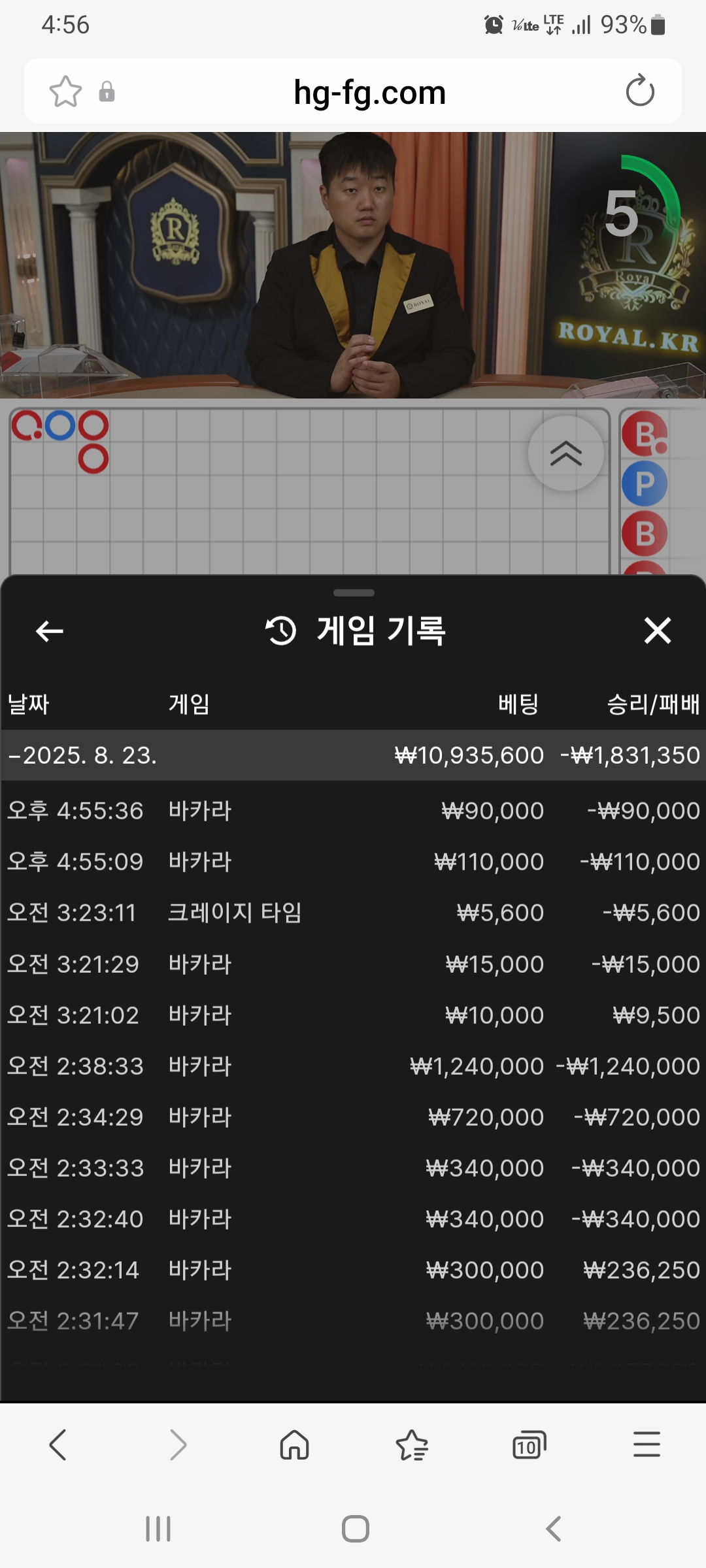706x1568 pixels.
Task: Open the 오후 4:55:36 바카라 record
Action: click(353, 811)
